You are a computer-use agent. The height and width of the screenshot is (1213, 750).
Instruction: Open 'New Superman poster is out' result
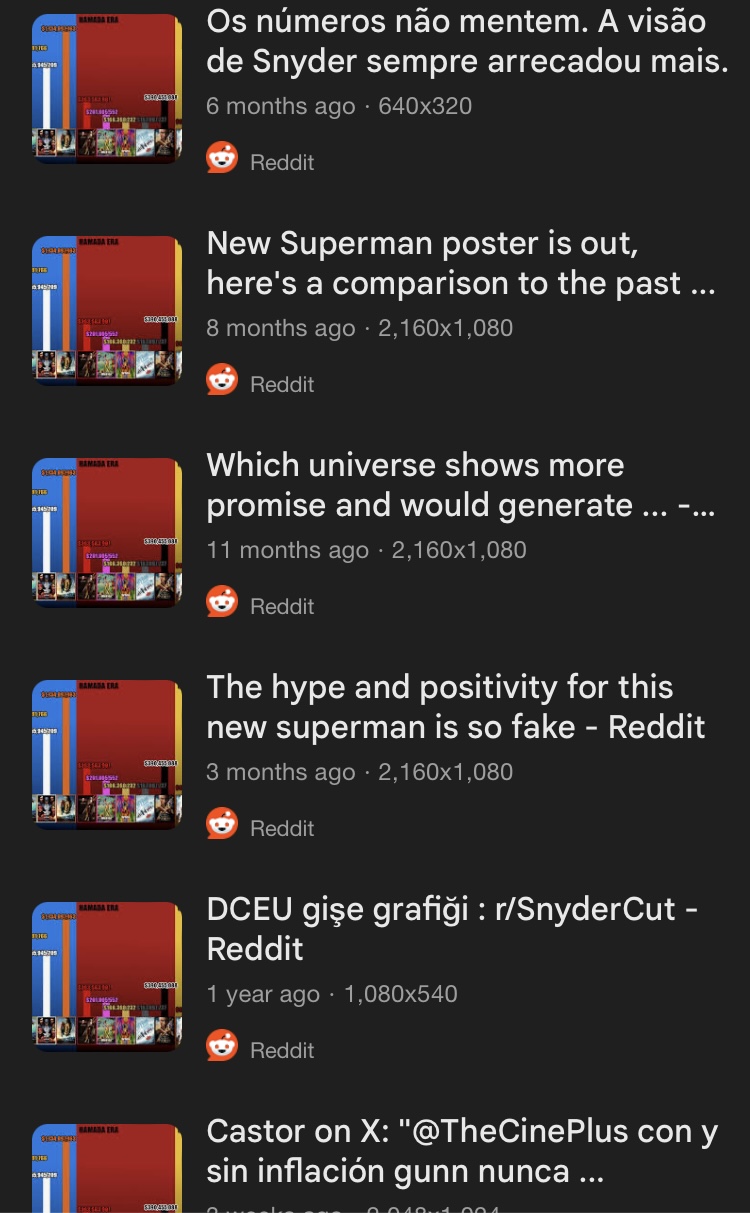[x=460, y=263]
